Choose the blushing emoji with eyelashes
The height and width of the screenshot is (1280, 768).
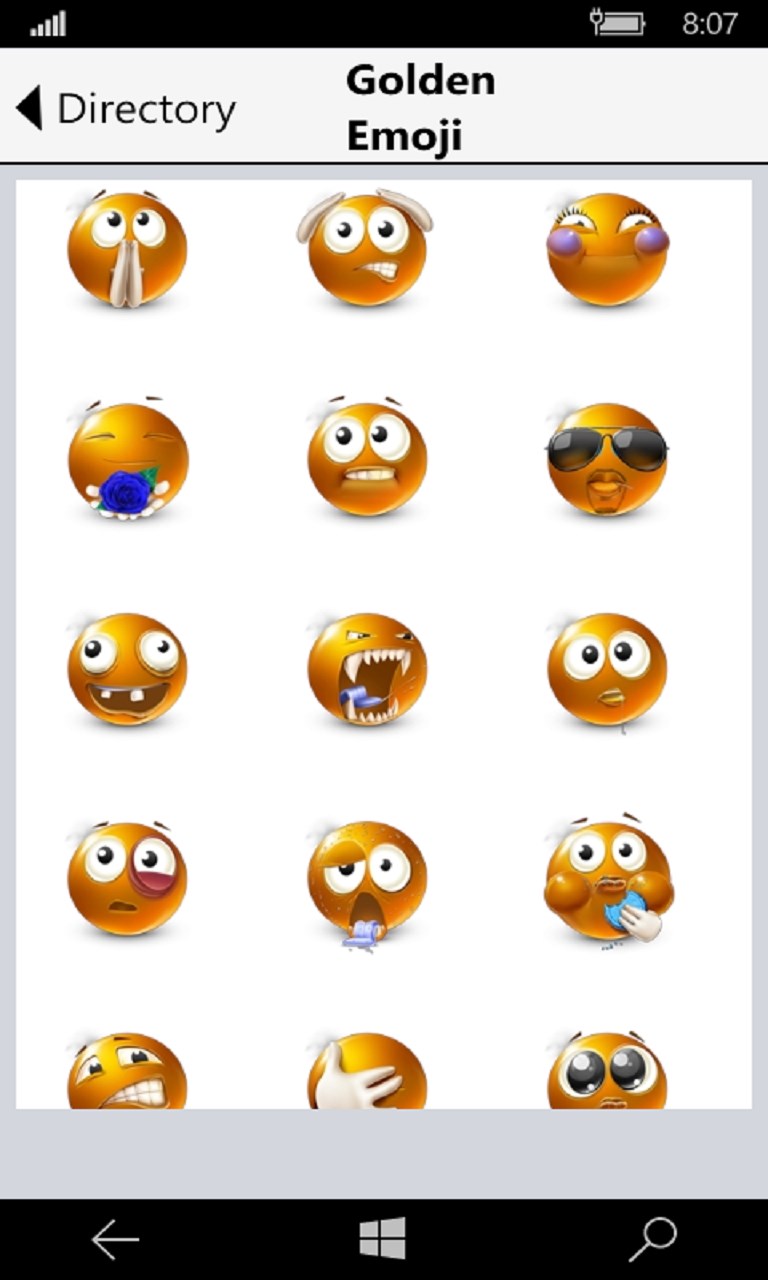tap(606, 249)
